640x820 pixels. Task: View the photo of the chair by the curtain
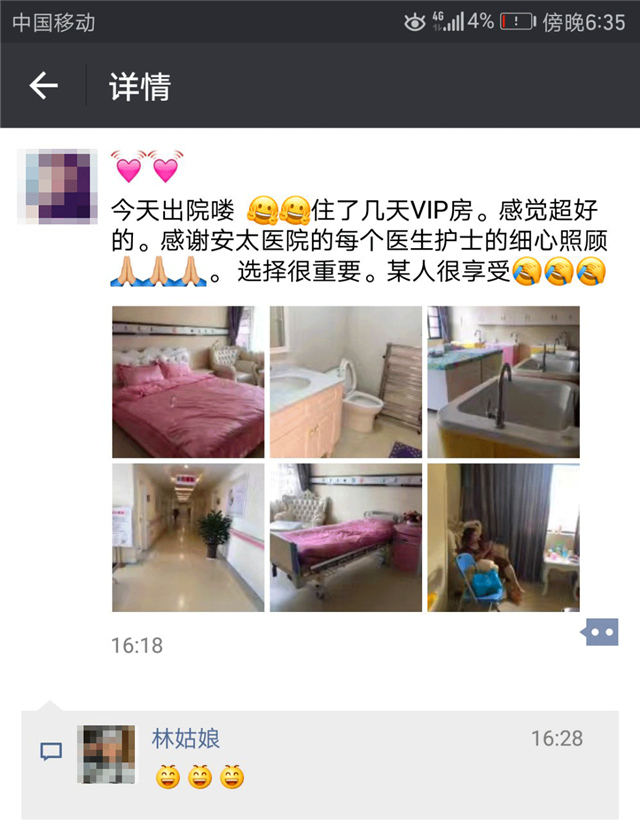click(x=503, y=537)
